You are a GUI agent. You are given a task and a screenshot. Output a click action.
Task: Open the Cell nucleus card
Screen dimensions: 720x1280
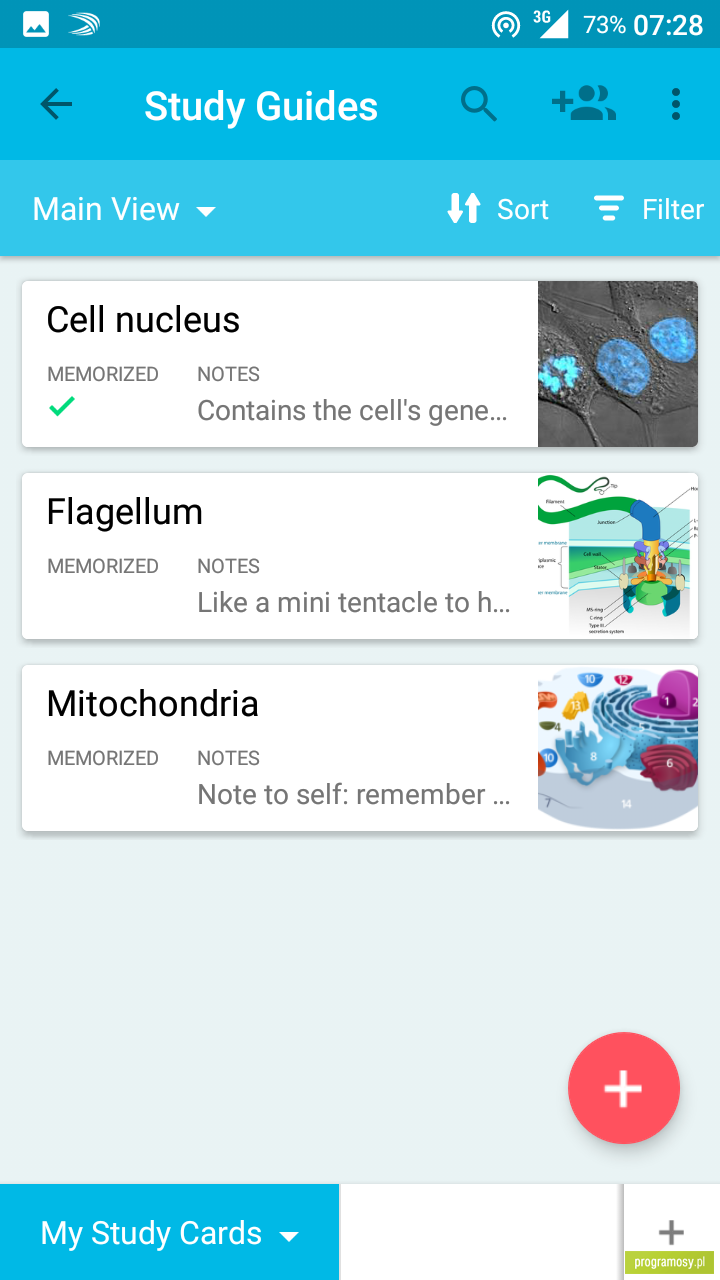click(360, 364)
